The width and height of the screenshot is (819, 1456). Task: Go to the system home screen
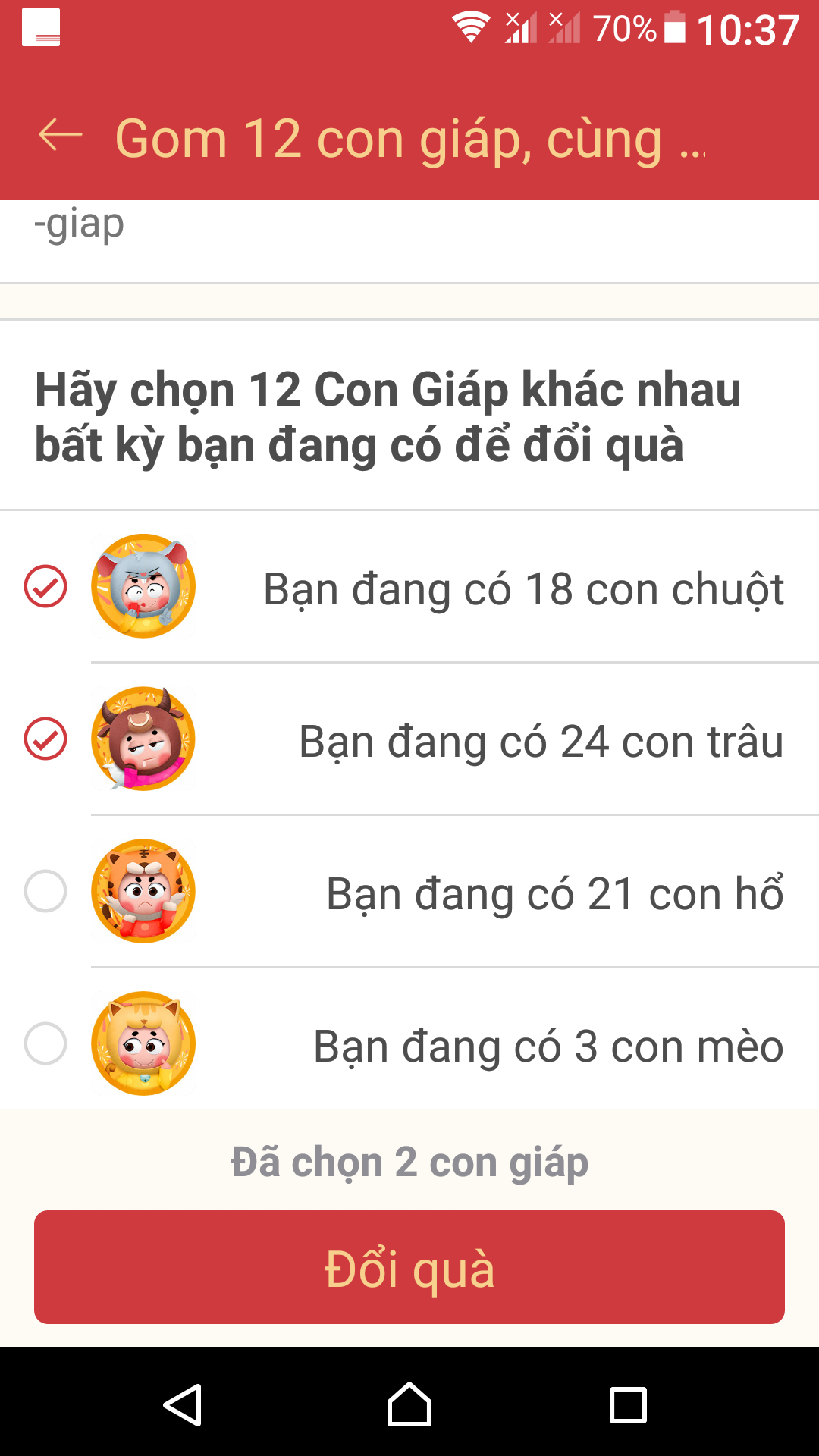[x=409, y=1405]
